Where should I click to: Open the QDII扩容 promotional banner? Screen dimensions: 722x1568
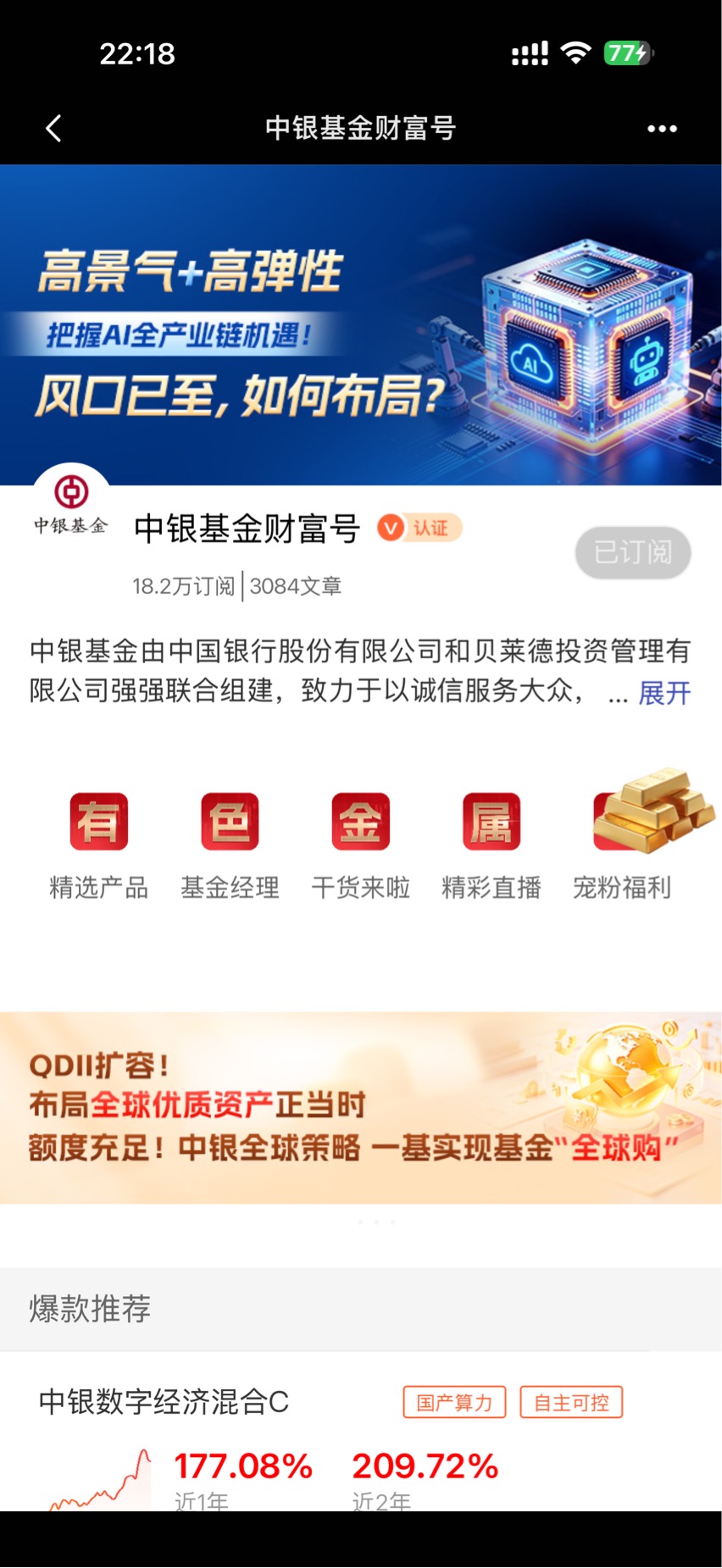(x=361, y=1107)
